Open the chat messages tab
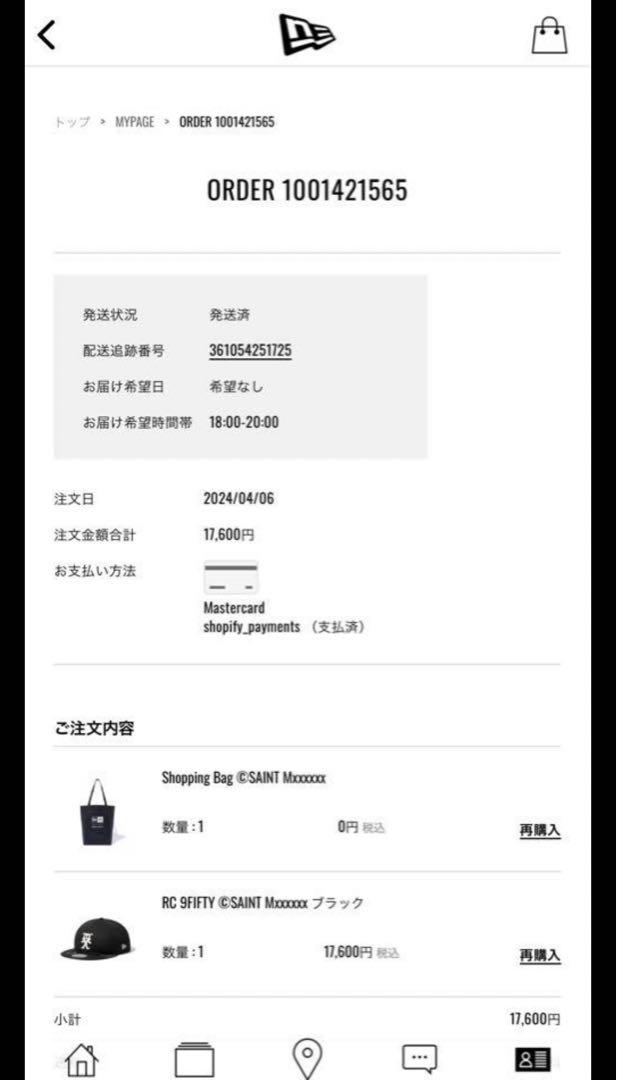The height and width of the screenshot is (1080, 617). pyautogui.click(x=419, y=1058)
